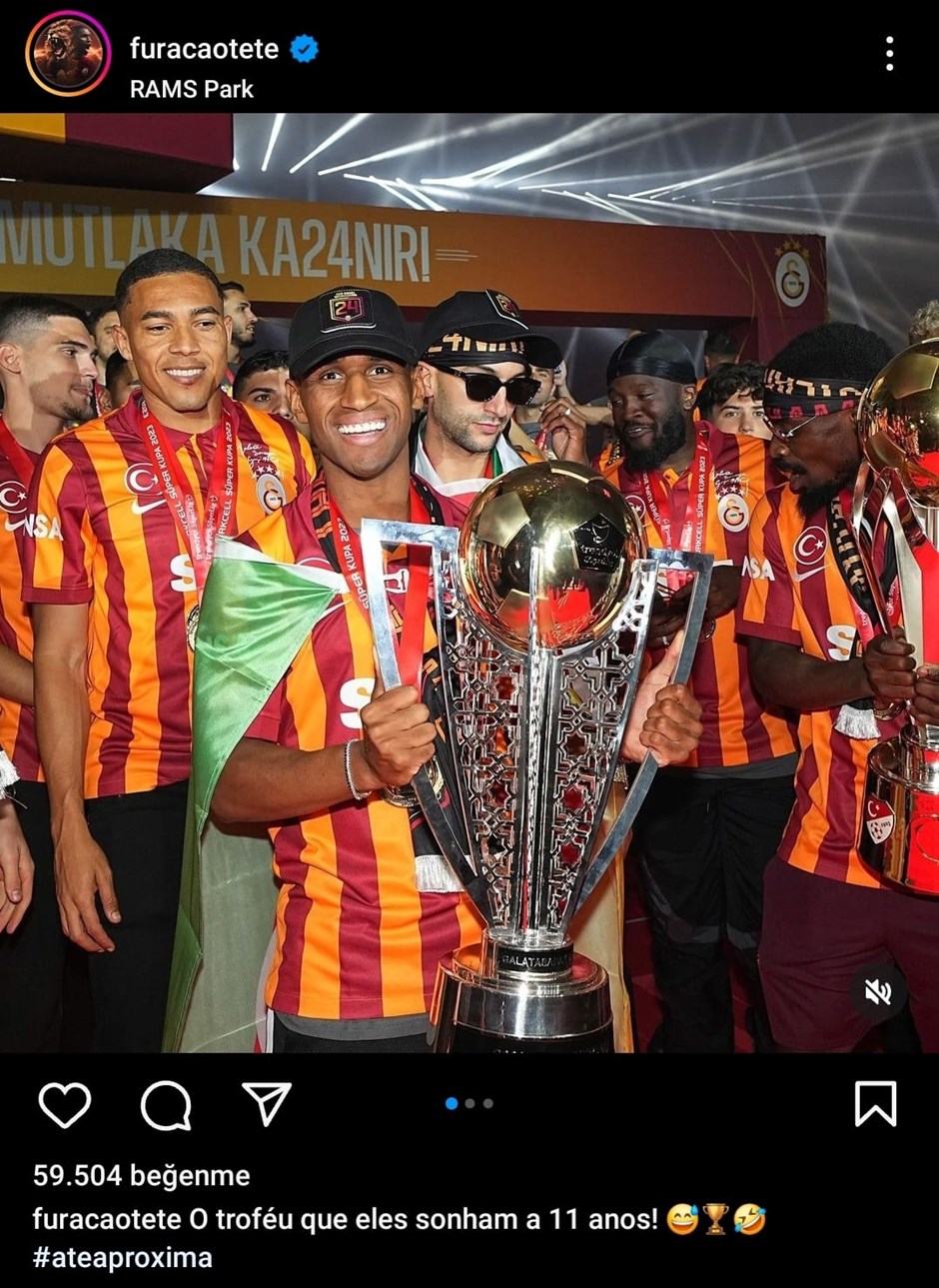Open the #ateaproxima hashtag

[122, 1257]
